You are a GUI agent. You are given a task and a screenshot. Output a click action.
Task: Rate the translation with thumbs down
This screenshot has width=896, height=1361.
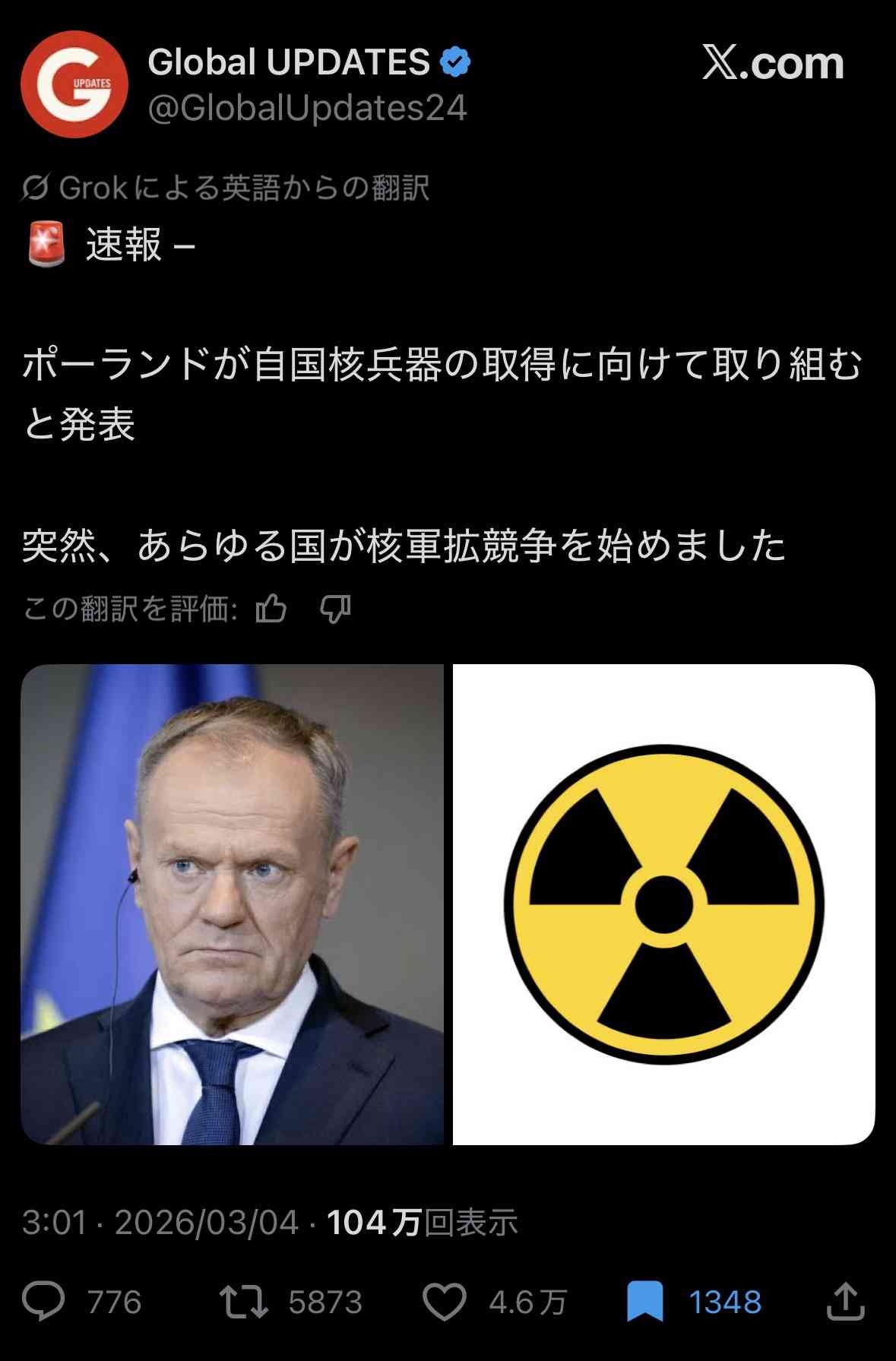335,609
